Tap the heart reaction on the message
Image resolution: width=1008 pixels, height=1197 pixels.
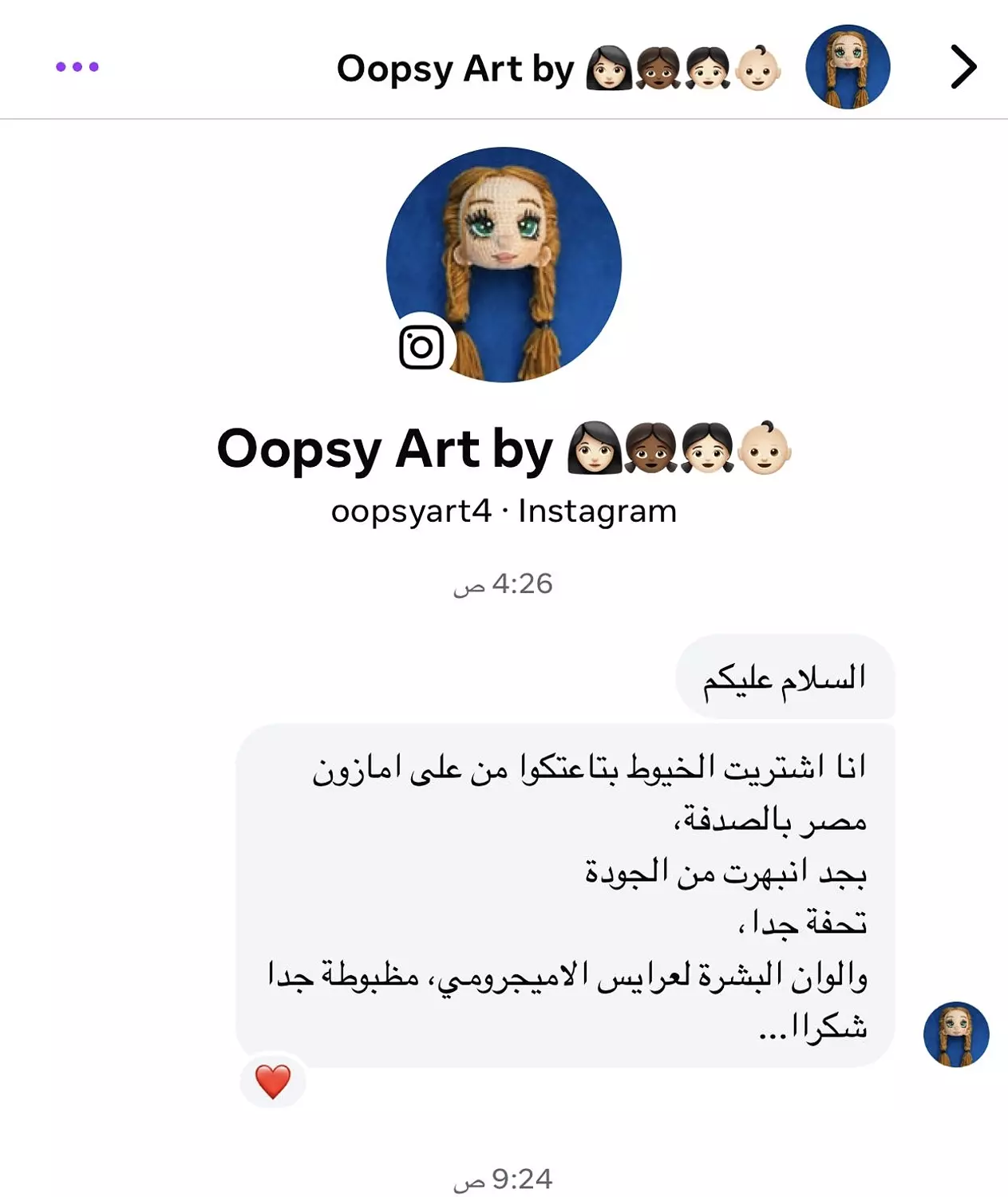pos(272,1082)
